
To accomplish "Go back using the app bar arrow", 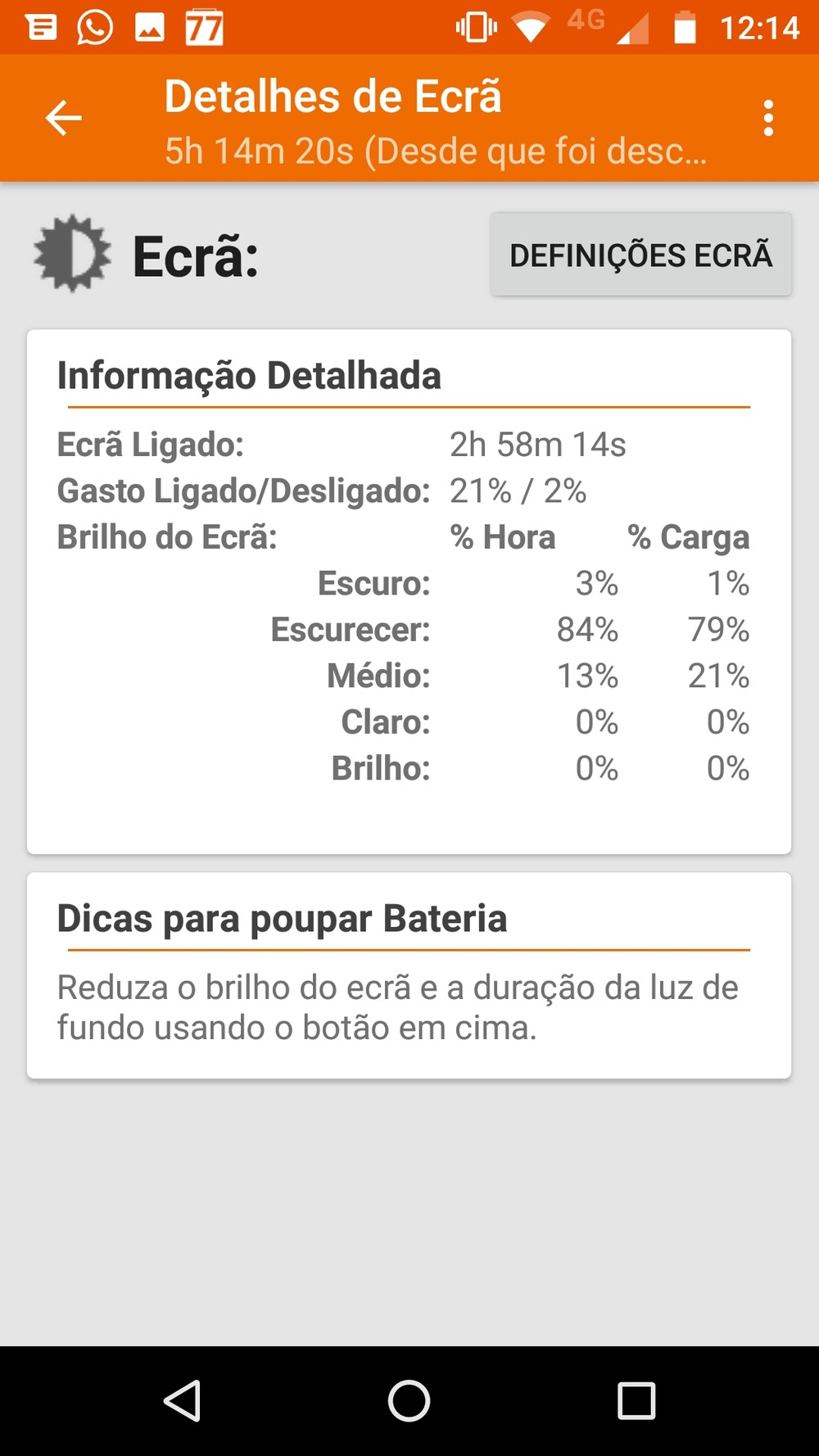I will point(63,118).
